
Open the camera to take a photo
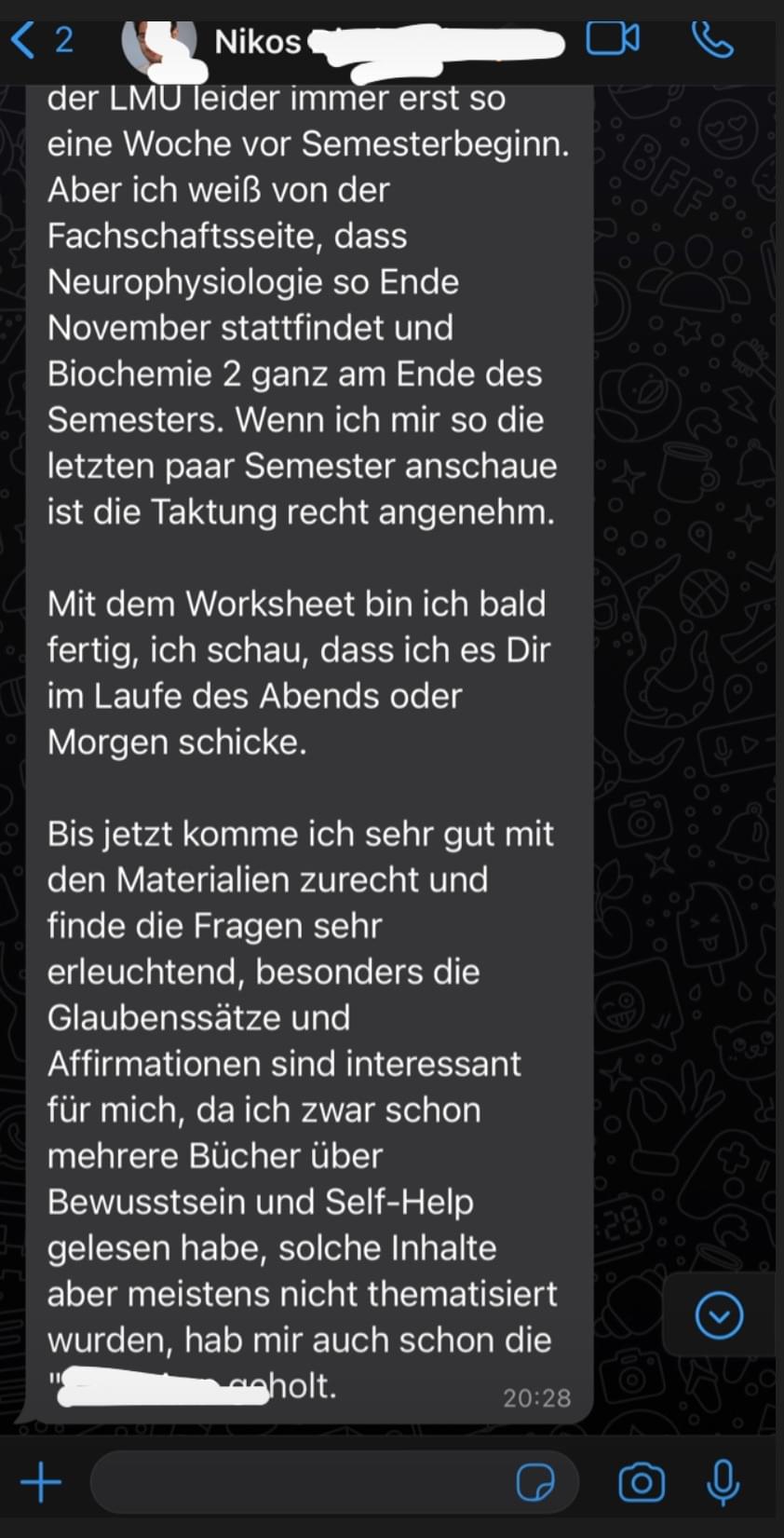pos(642,1482)
